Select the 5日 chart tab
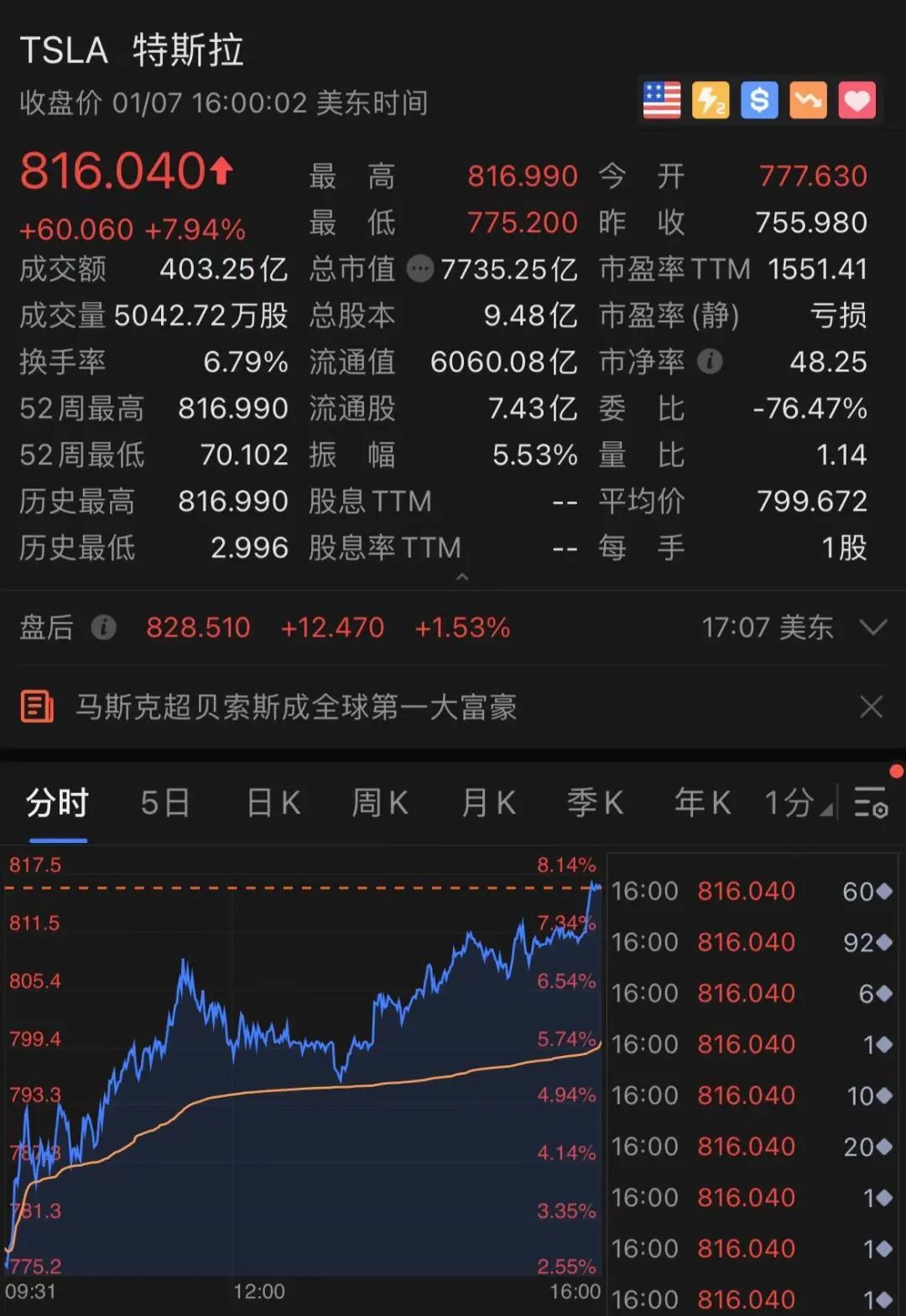 164,803
